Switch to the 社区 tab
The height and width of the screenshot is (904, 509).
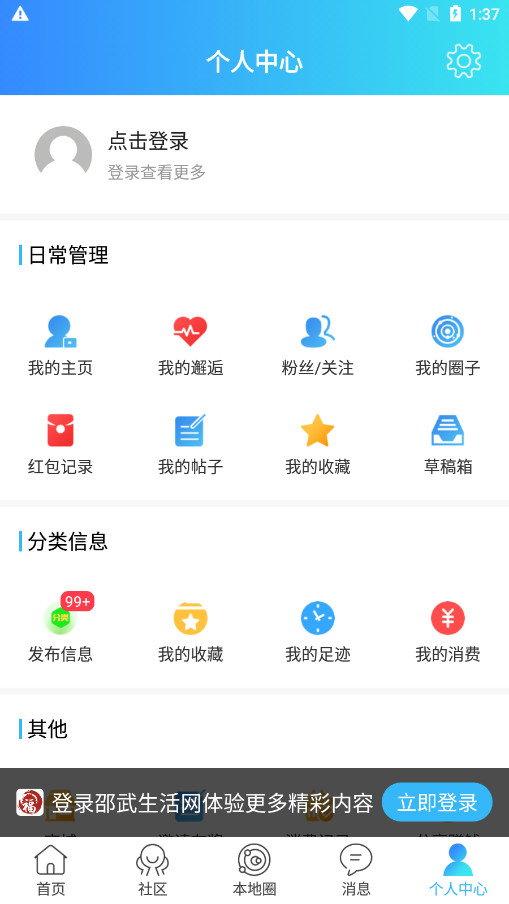point(152,871)
